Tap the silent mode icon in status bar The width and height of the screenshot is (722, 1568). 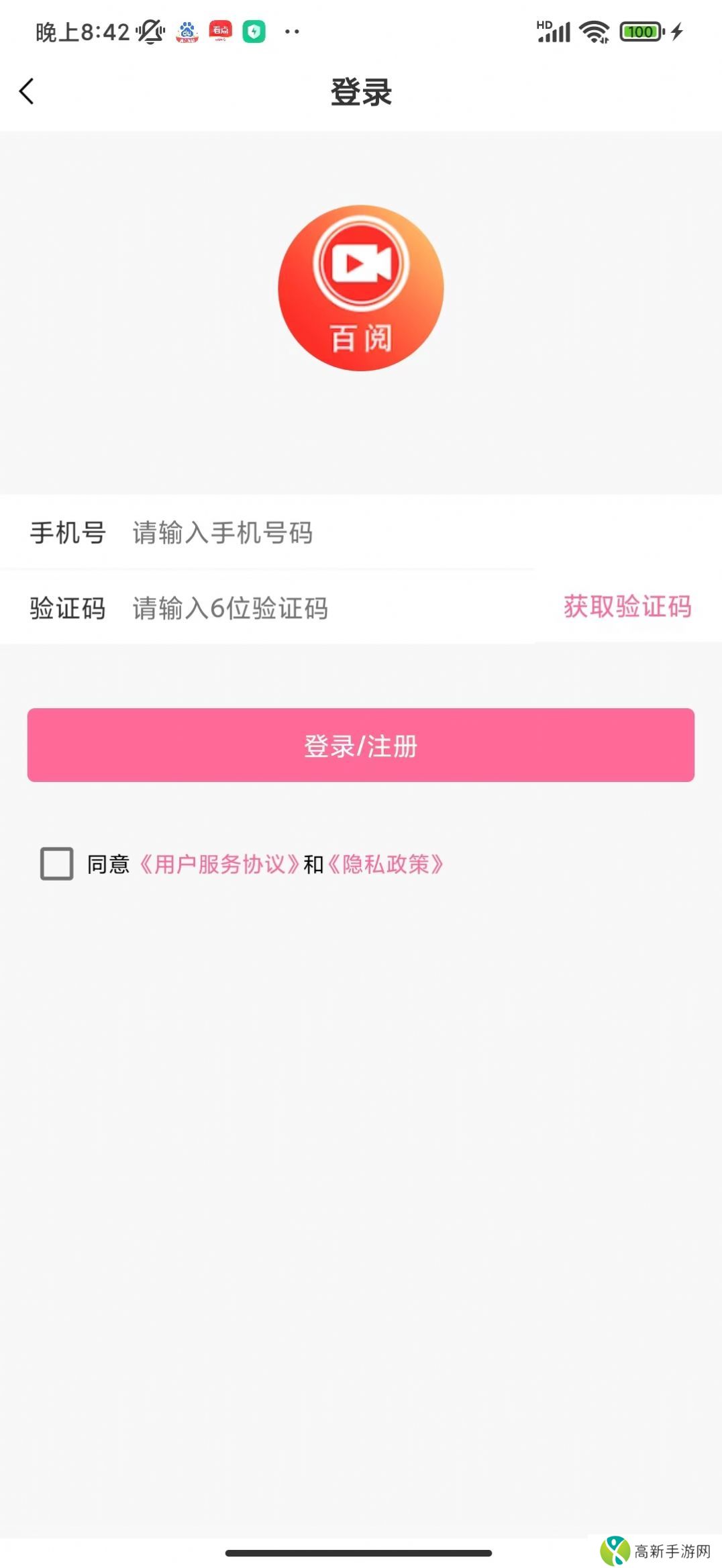[x=150, y=29]
